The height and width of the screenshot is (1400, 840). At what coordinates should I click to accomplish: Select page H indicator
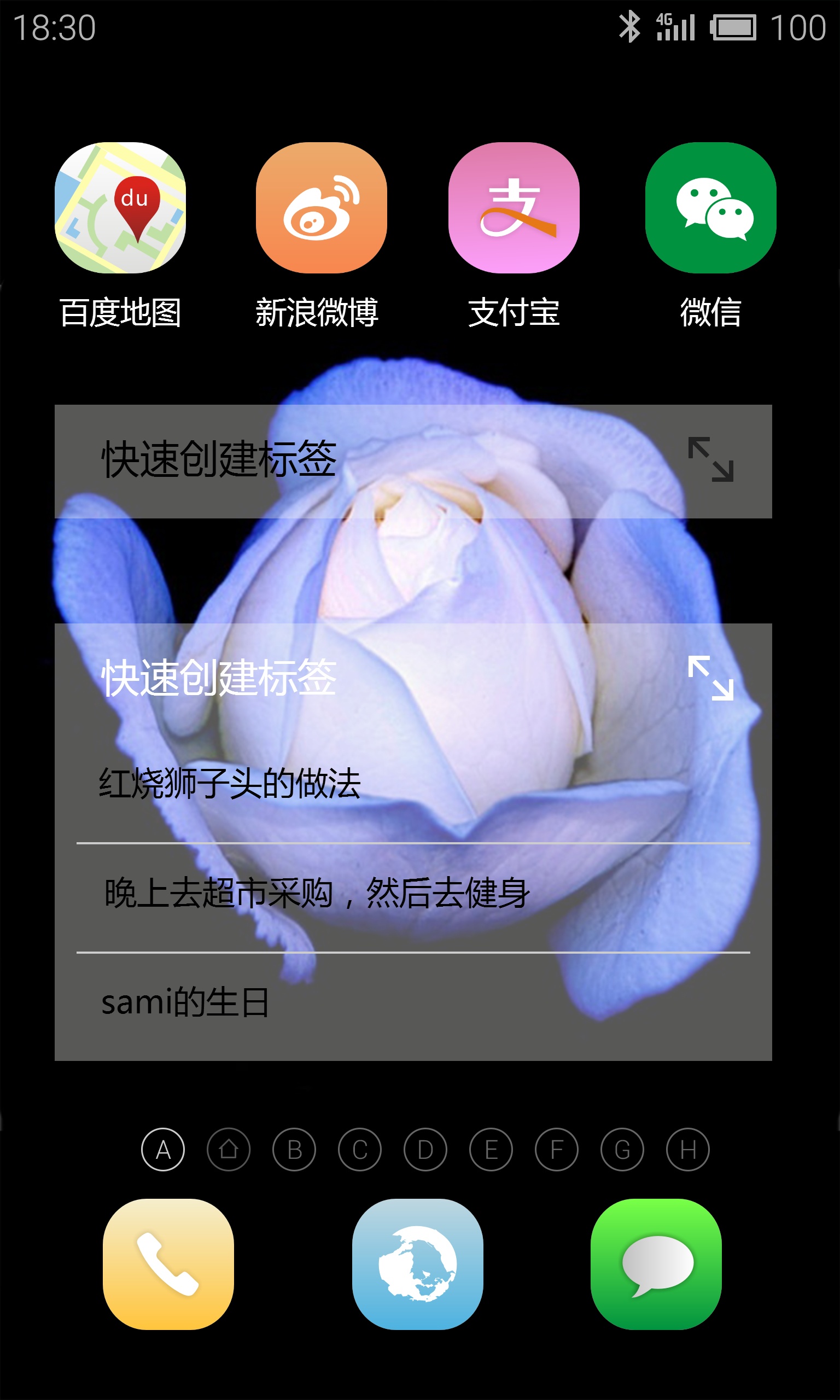click(x=689, y=1150)
